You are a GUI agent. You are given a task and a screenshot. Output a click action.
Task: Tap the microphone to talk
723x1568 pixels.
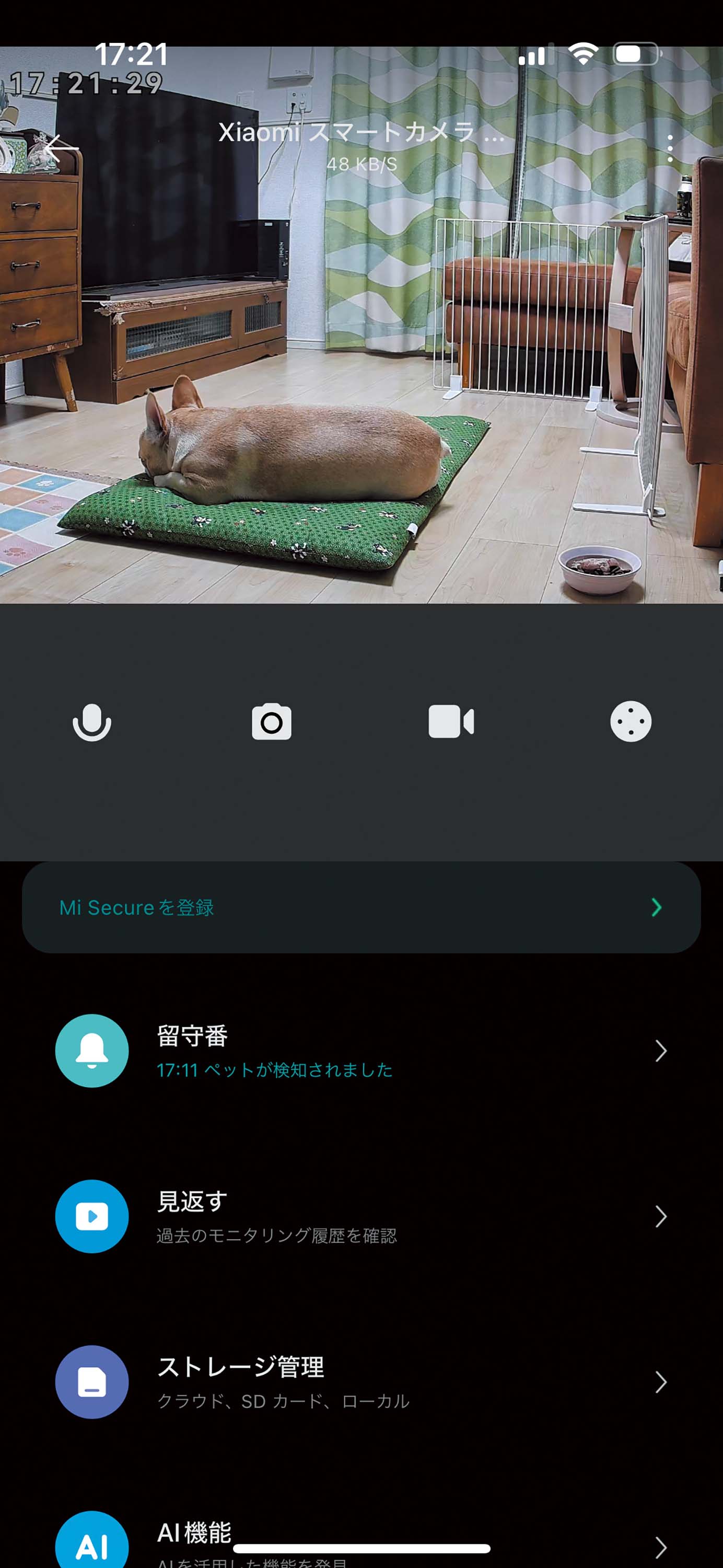[92, 722]
